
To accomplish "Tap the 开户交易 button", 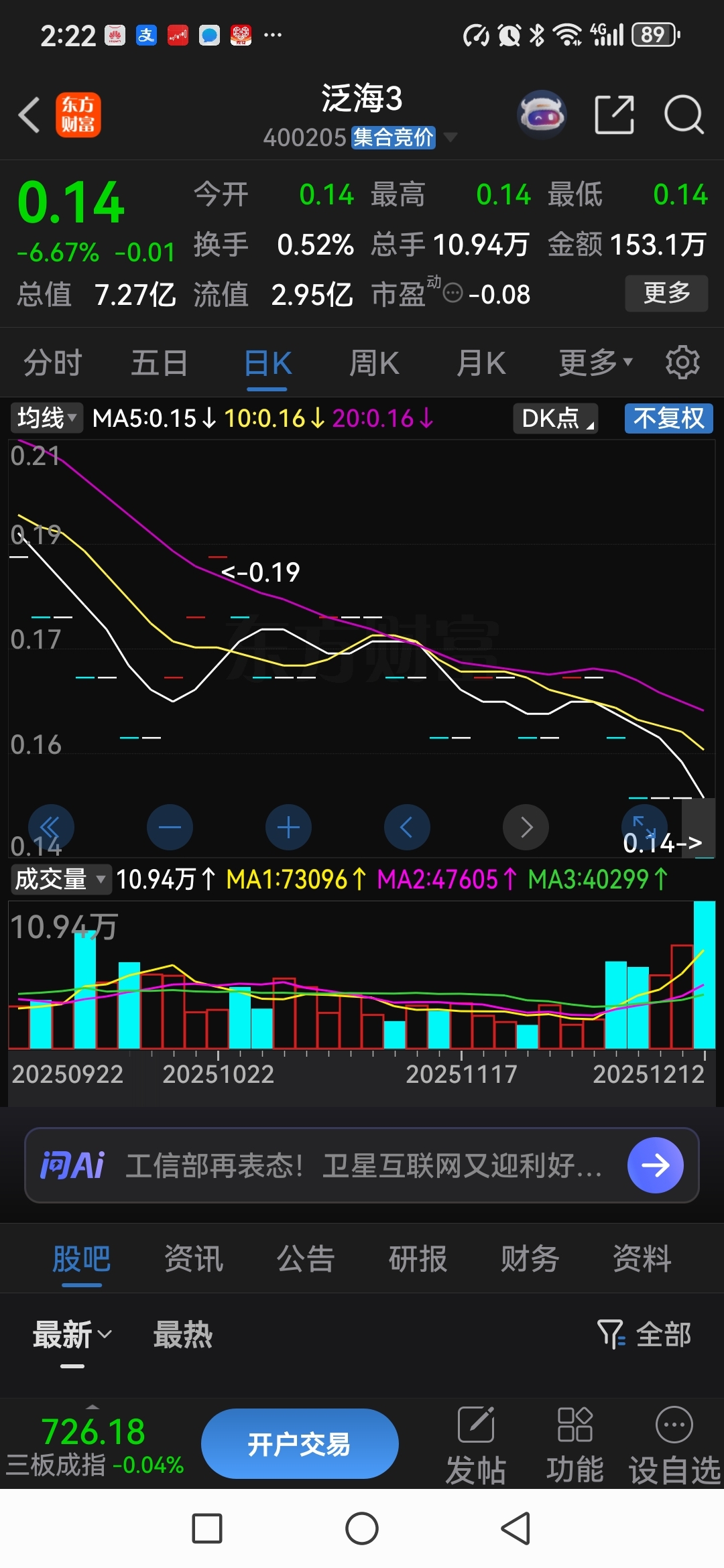I will coord(300,1444).
